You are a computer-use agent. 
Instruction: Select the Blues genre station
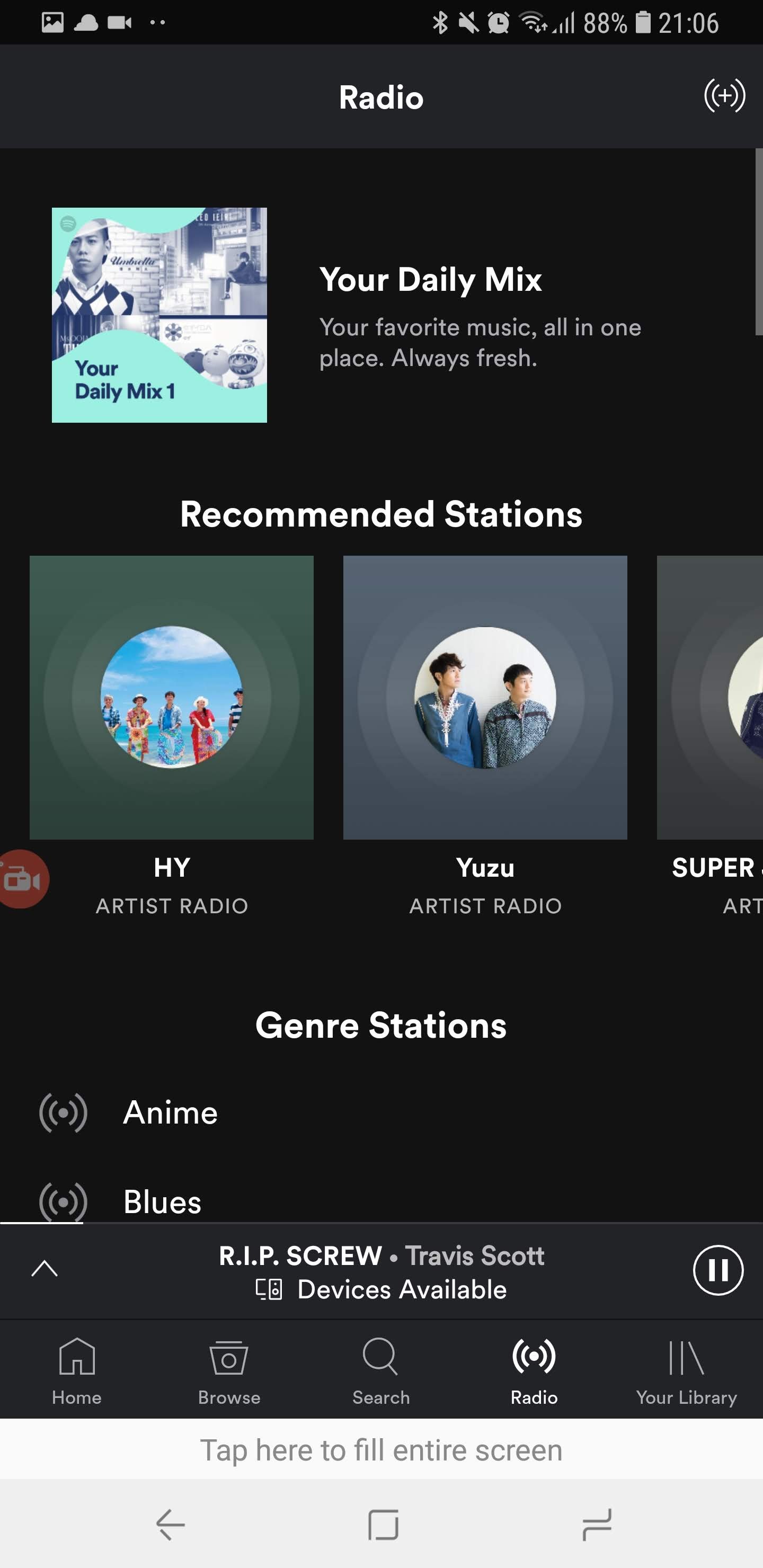coord(381,1201)
